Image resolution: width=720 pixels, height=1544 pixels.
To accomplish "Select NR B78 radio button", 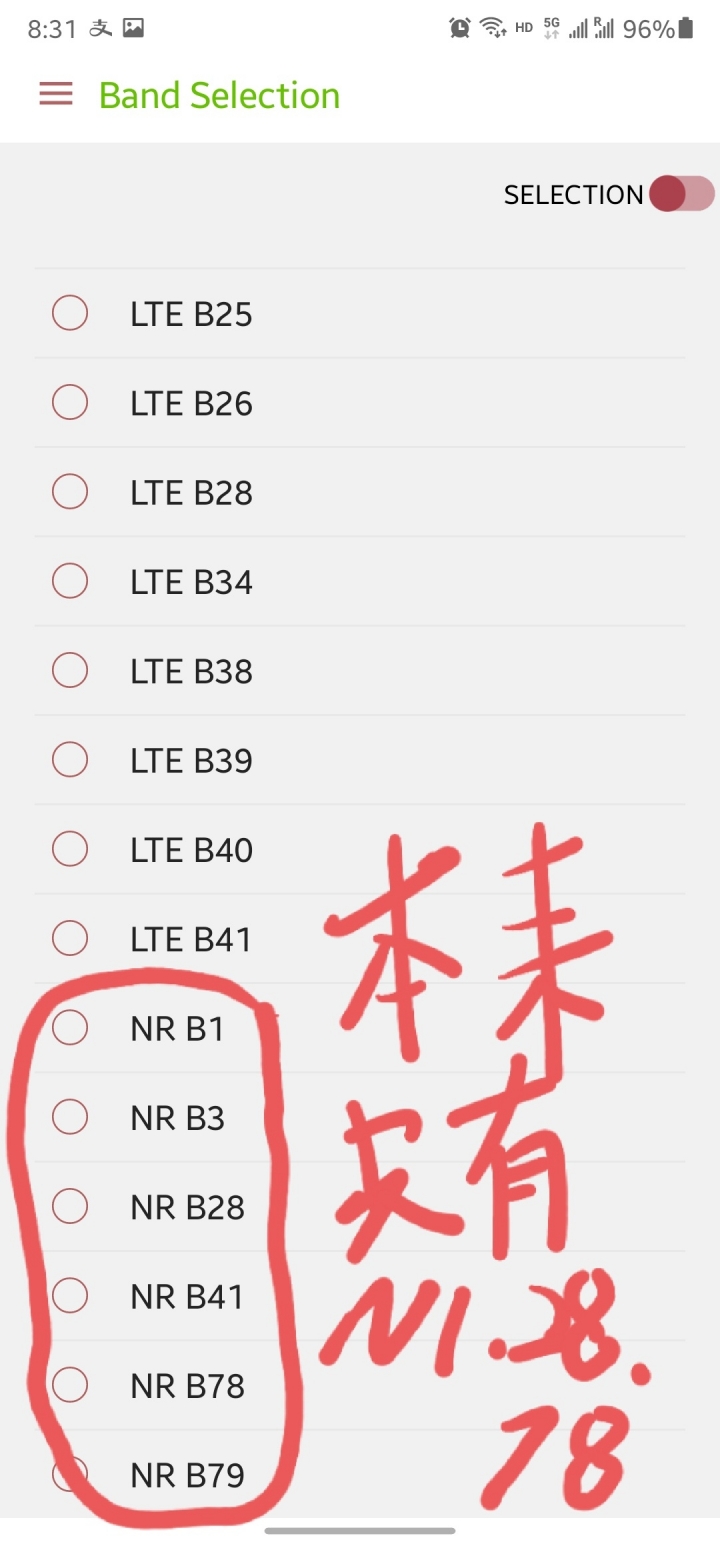I will pos(70,1385).
